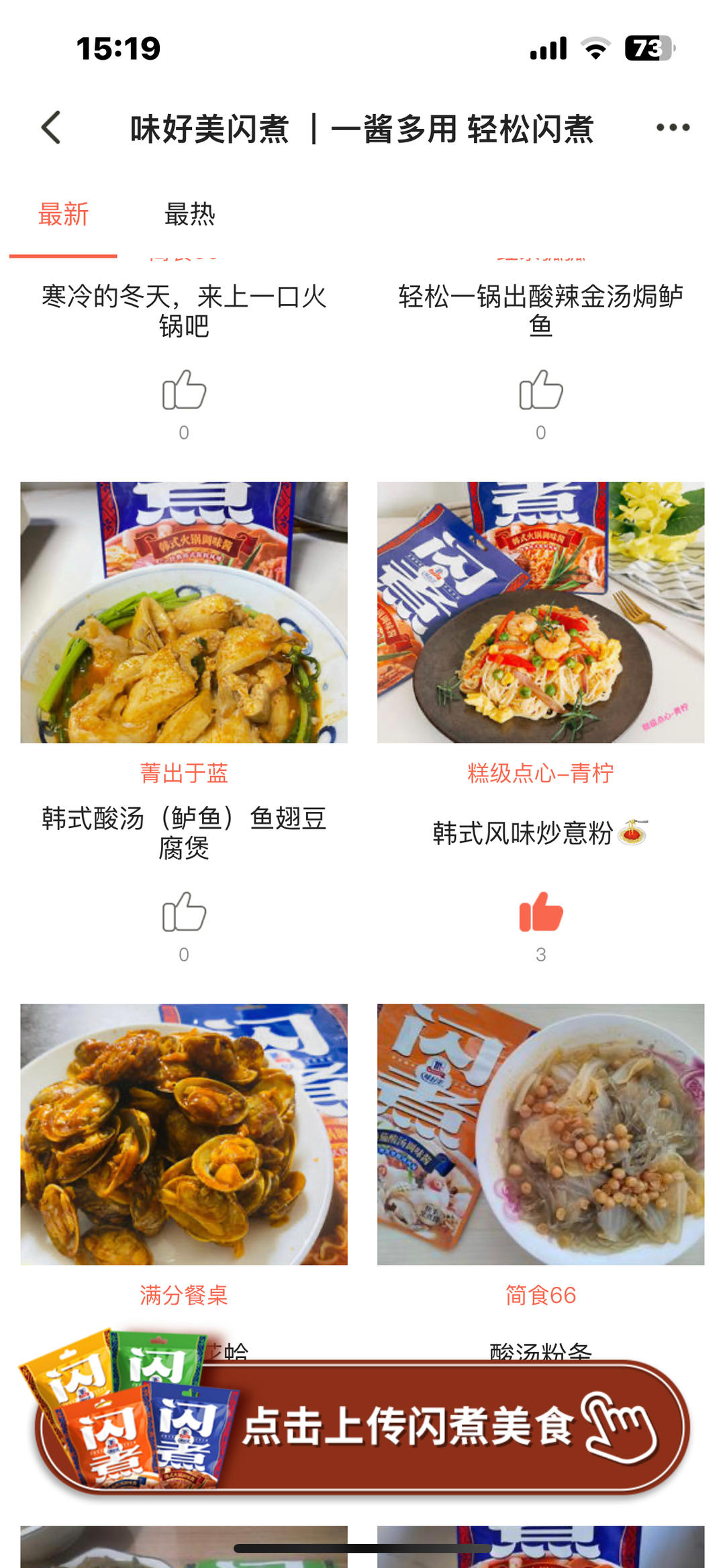Viewport: 725px width, 1568px height.
Task: Open the three-dot overflow menu
Action: [673, 127]
